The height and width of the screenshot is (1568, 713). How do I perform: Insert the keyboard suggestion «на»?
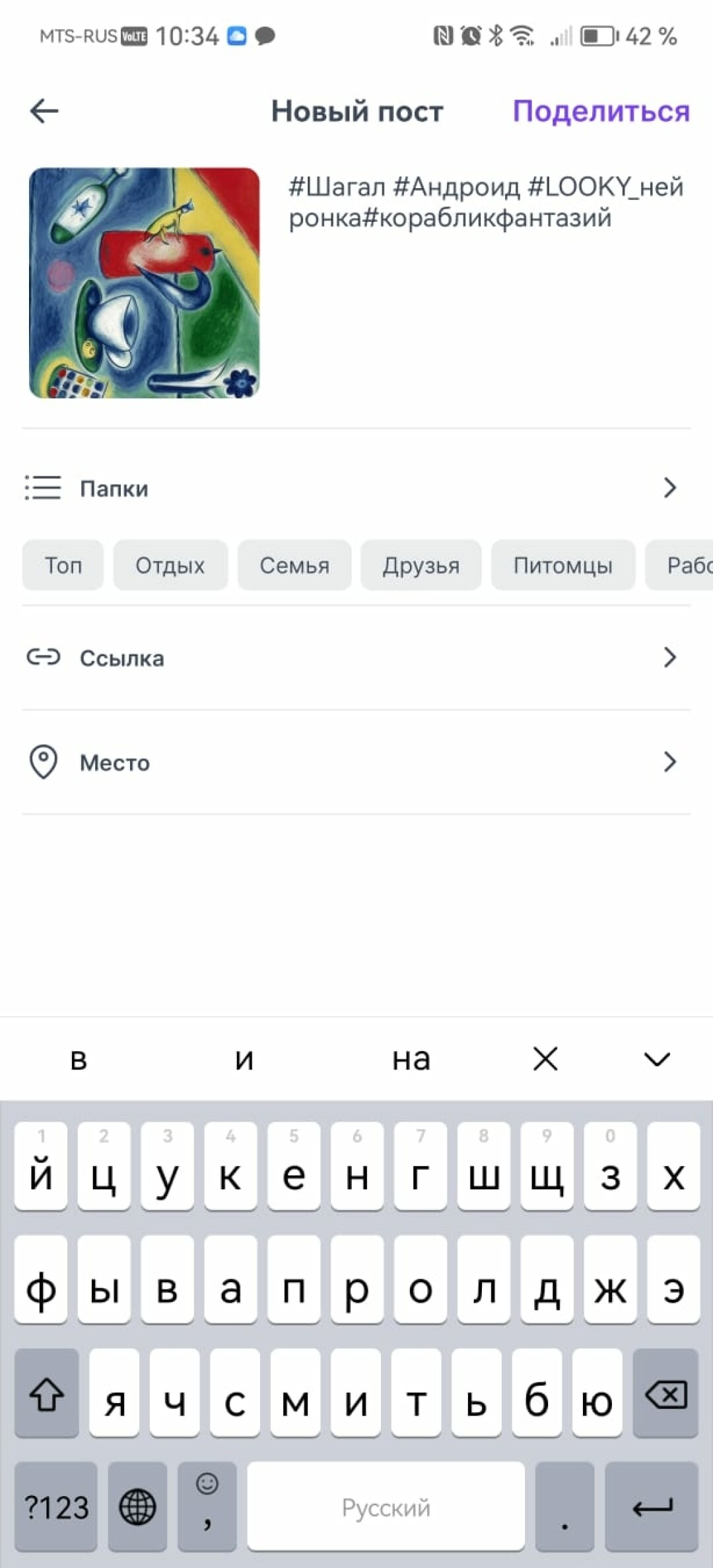pyautogui.click(x=411, y=1059)
